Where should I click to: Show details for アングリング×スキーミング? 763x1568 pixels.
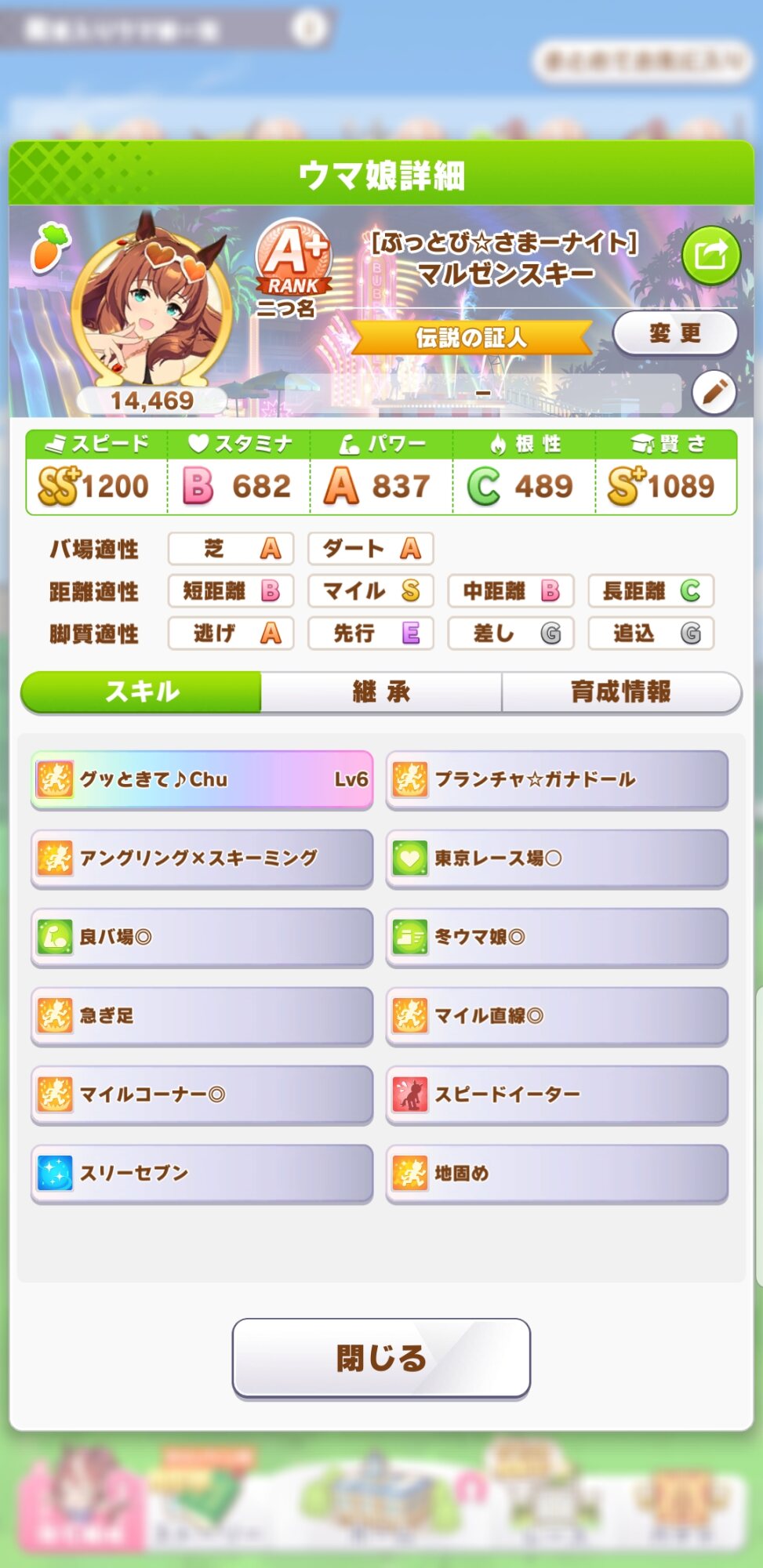tap(202, 858)
